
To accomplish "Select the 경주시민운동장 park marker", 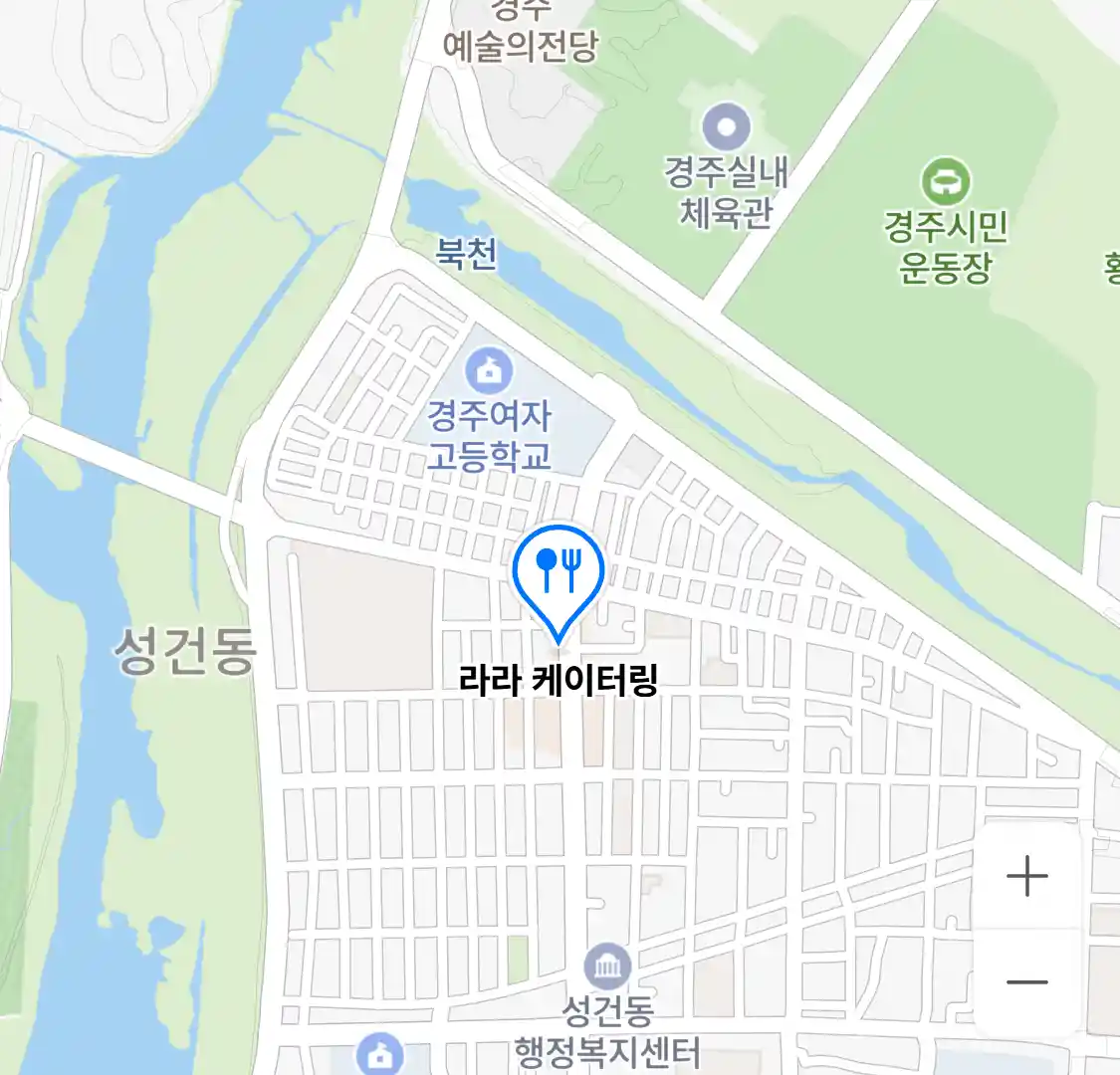I will 945,182.
